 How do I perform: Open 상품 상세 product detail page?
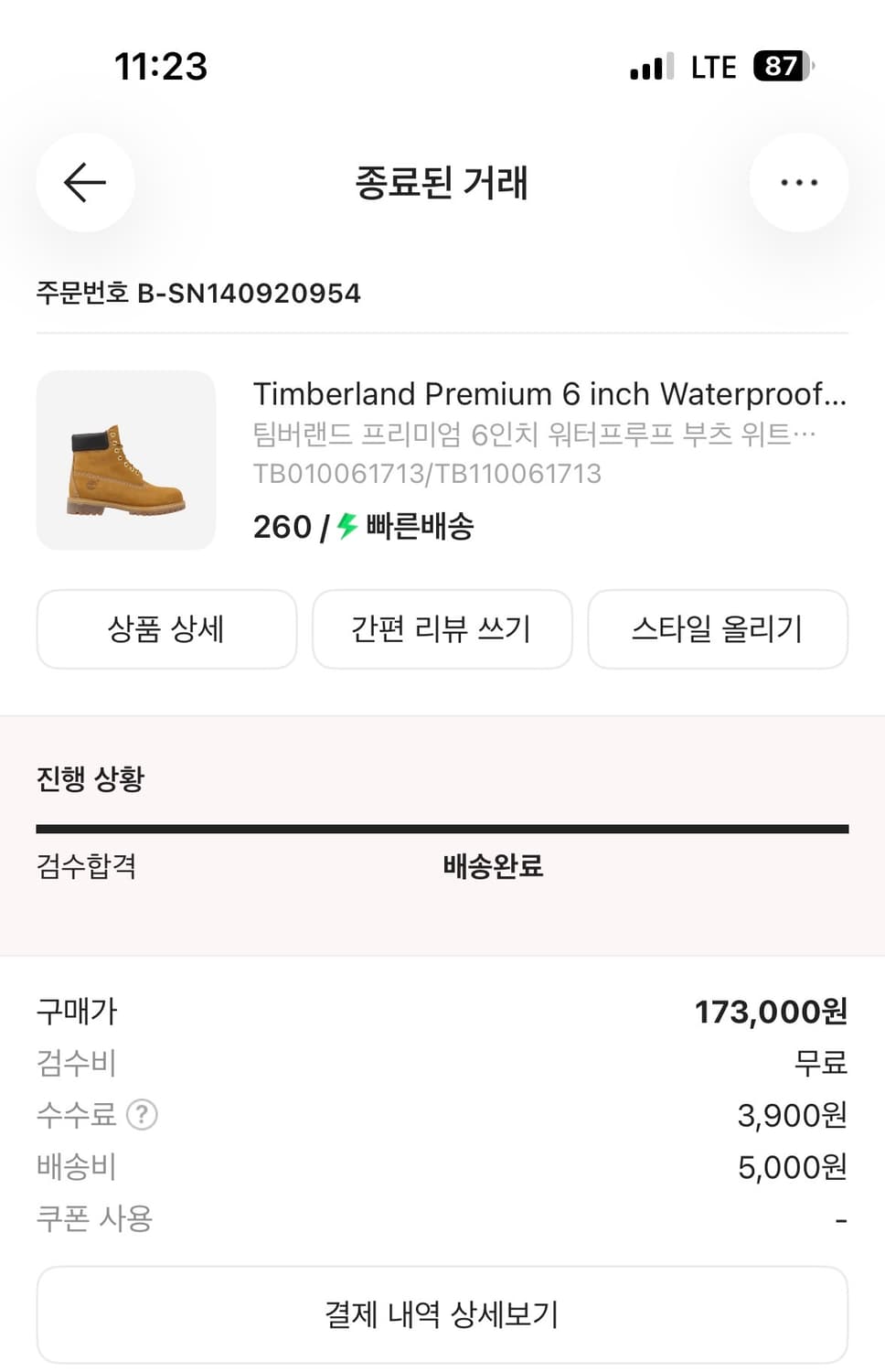pos(166,629)
